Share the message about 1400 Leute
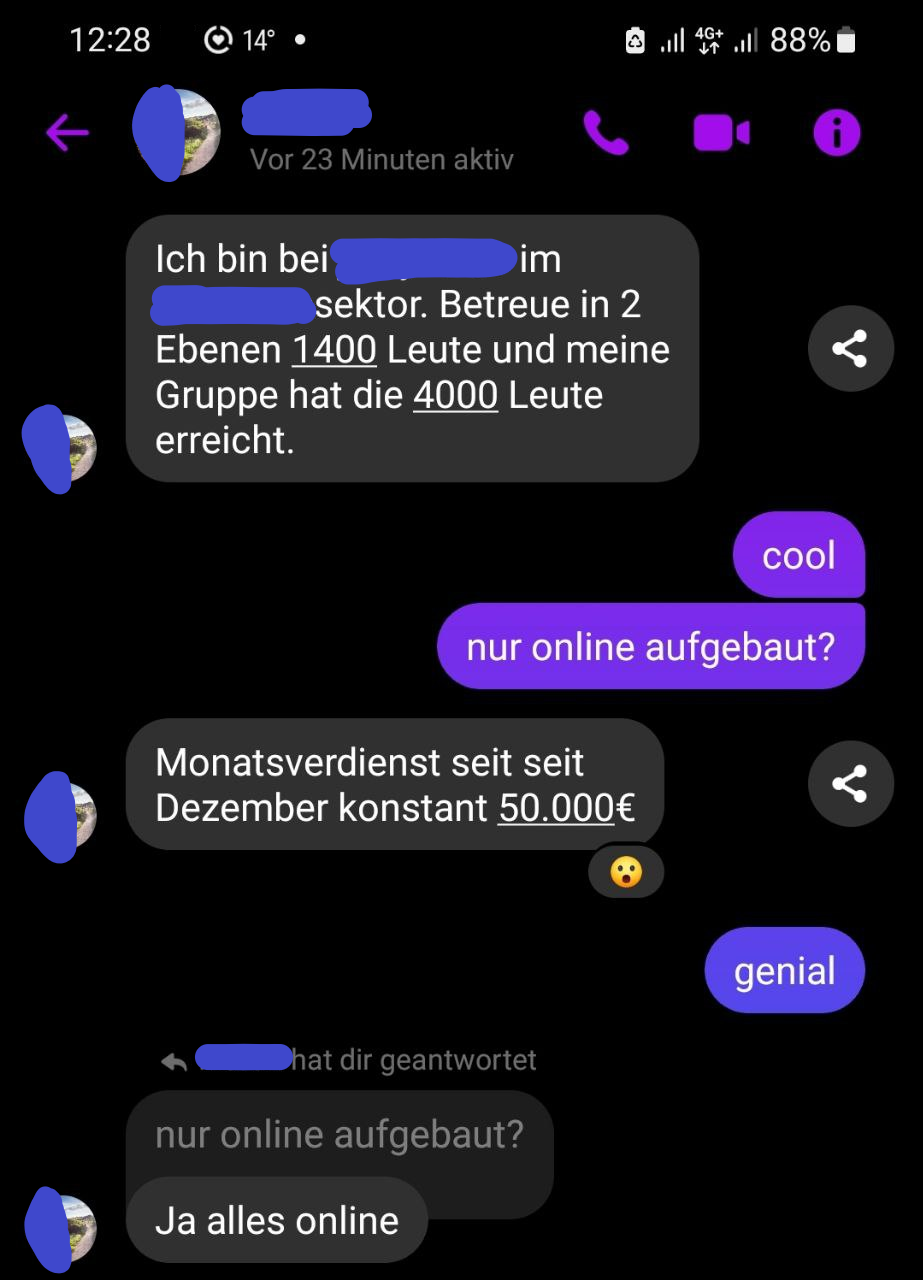 coord(850,348)
